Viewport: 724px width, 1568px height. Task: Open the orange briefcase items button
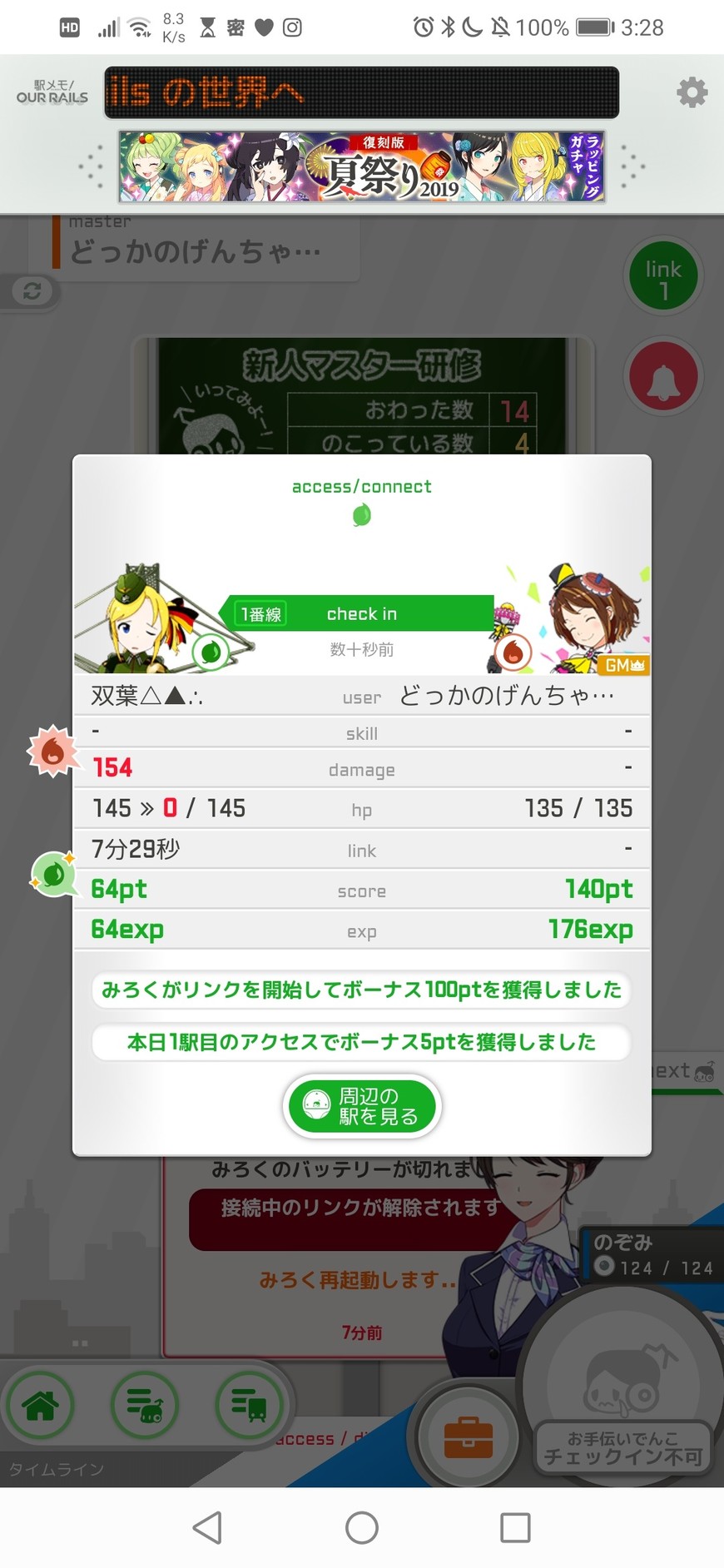coord(468,1437)
